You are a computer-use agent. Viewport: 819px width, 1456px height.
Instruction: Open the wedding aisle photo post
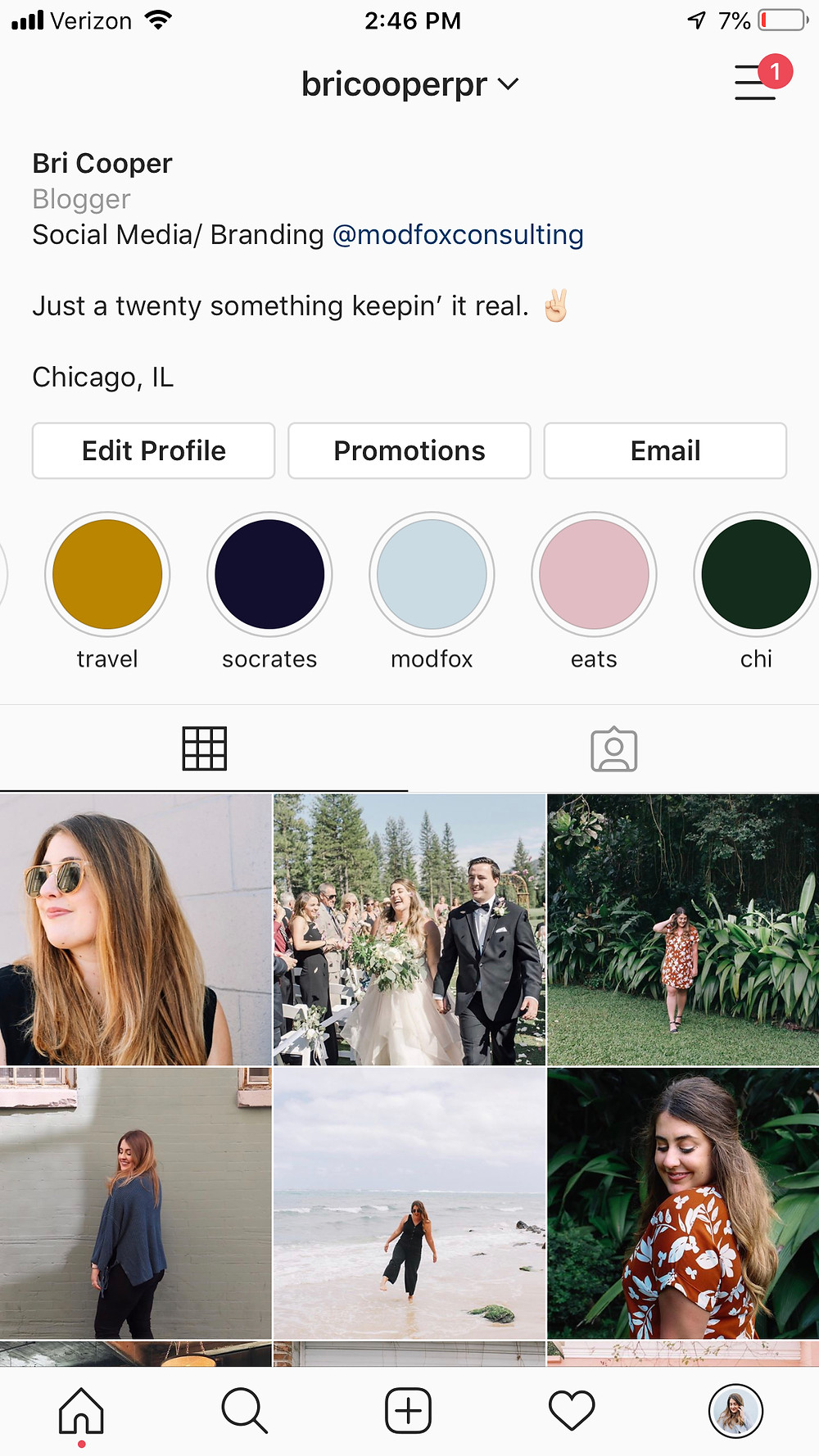tap(409, 929)
